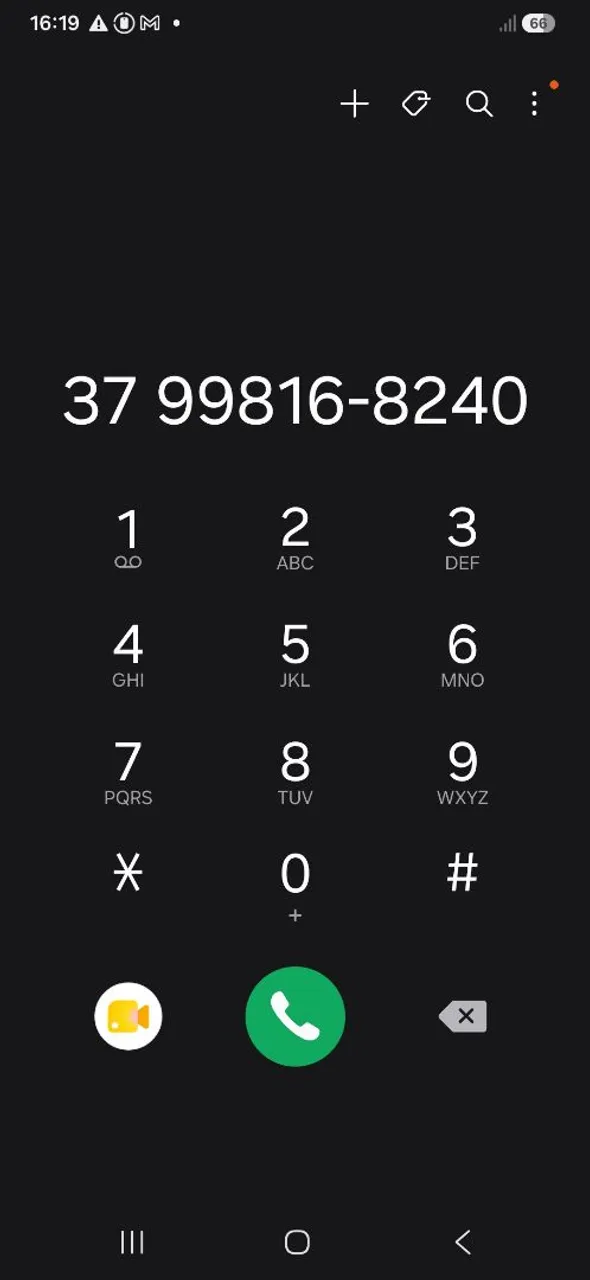This screenshot has width=590, height=1280.
Task: Enter digit 7 PQRS
Action: coord(128,774)
